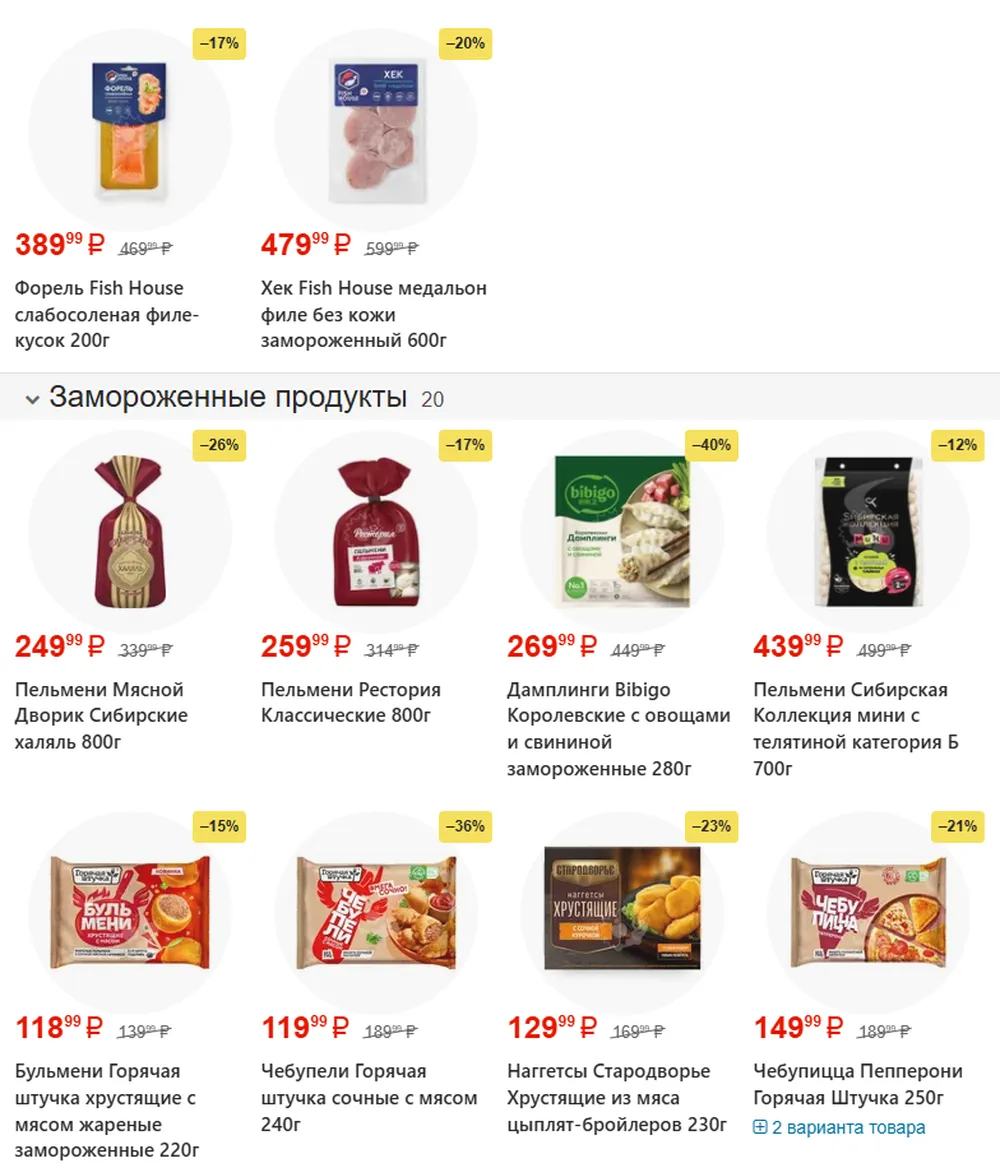Open Форель Fish House слабосоленая product card
The height and width of the screenshot is (1163, 1000).
(107, 314)
